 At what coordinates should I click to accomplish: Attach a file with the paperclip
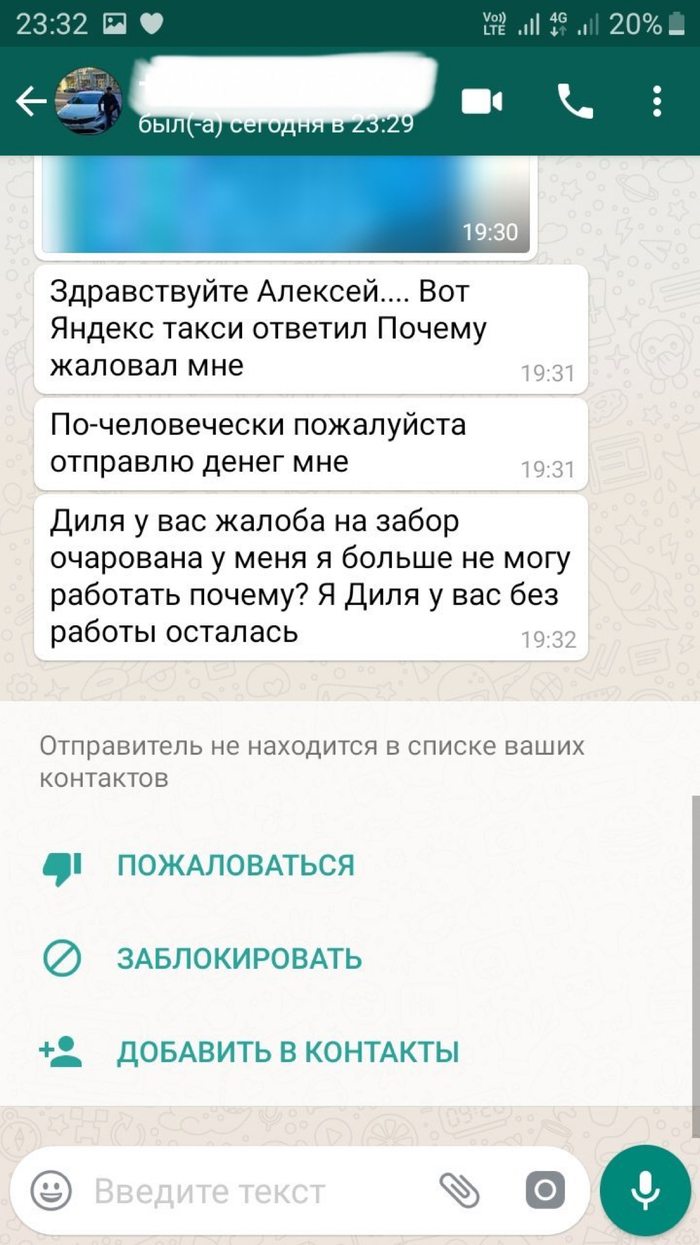click(x=460, y=1190)
